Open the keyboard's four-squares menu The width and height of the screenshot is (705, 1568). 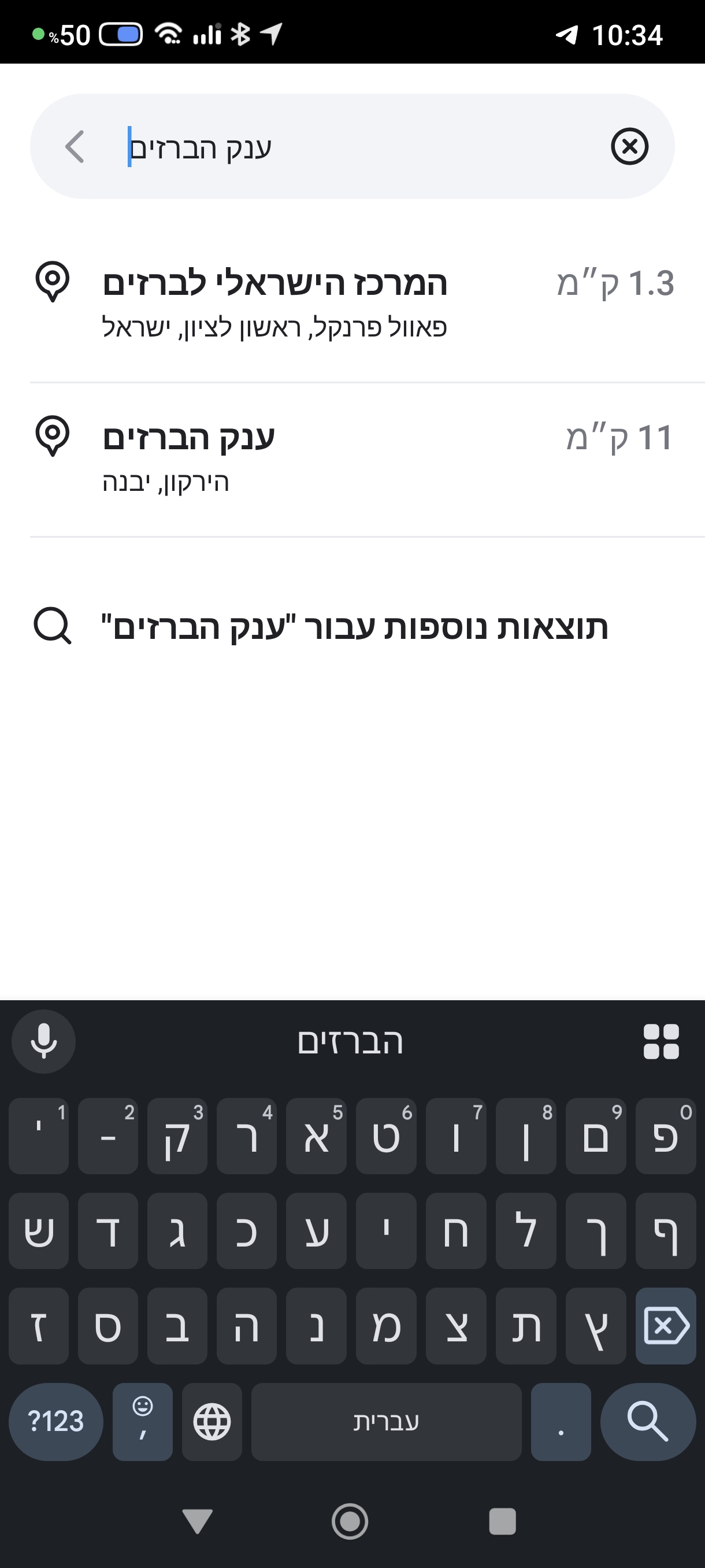tap(661, 1041)
